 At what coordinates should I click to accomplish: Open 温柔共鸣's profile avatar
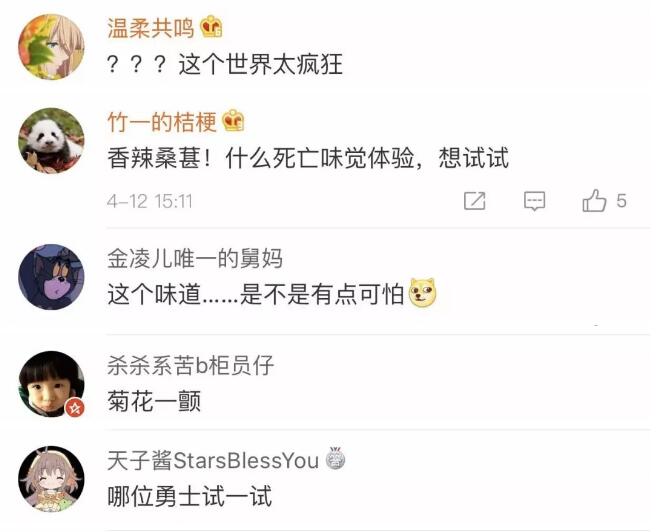pyautogui.click(x=52, y=44)
